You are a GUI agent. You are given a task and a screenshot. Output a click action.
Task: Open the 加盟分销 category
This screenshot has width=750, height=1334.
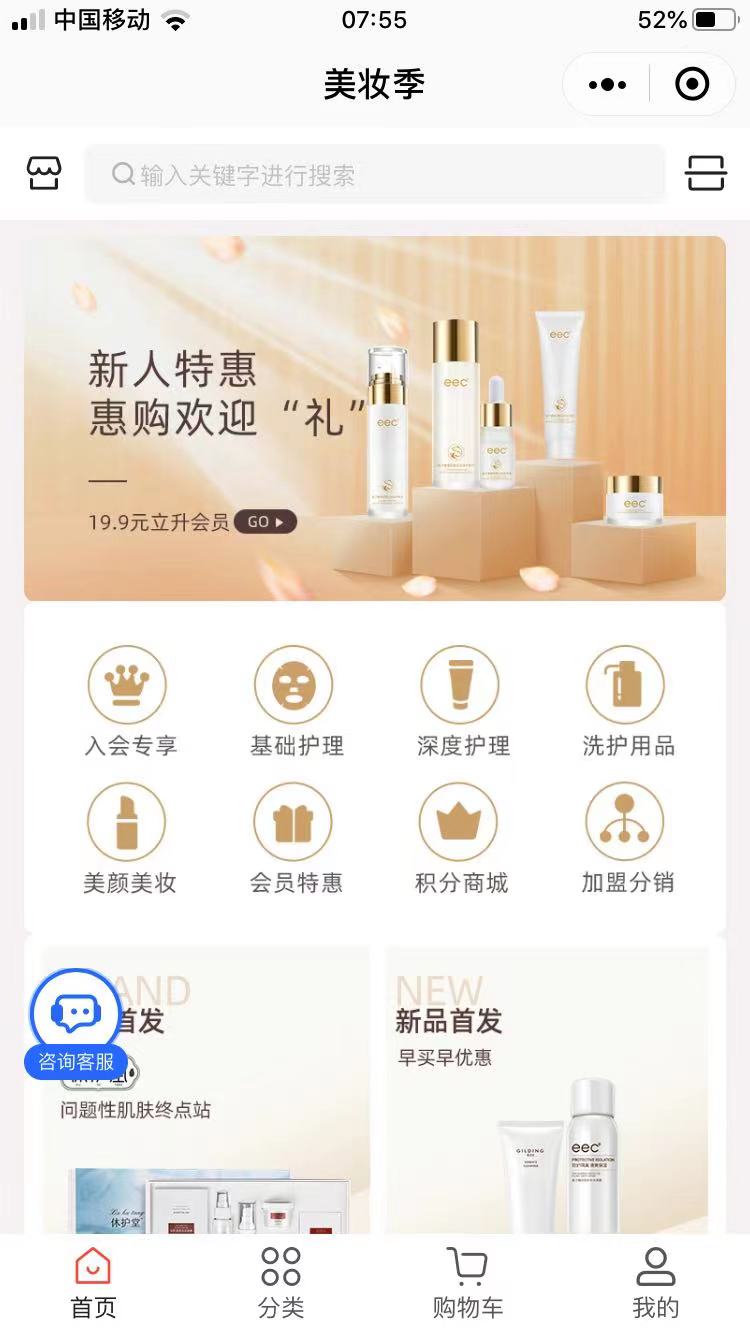point(627,838)
